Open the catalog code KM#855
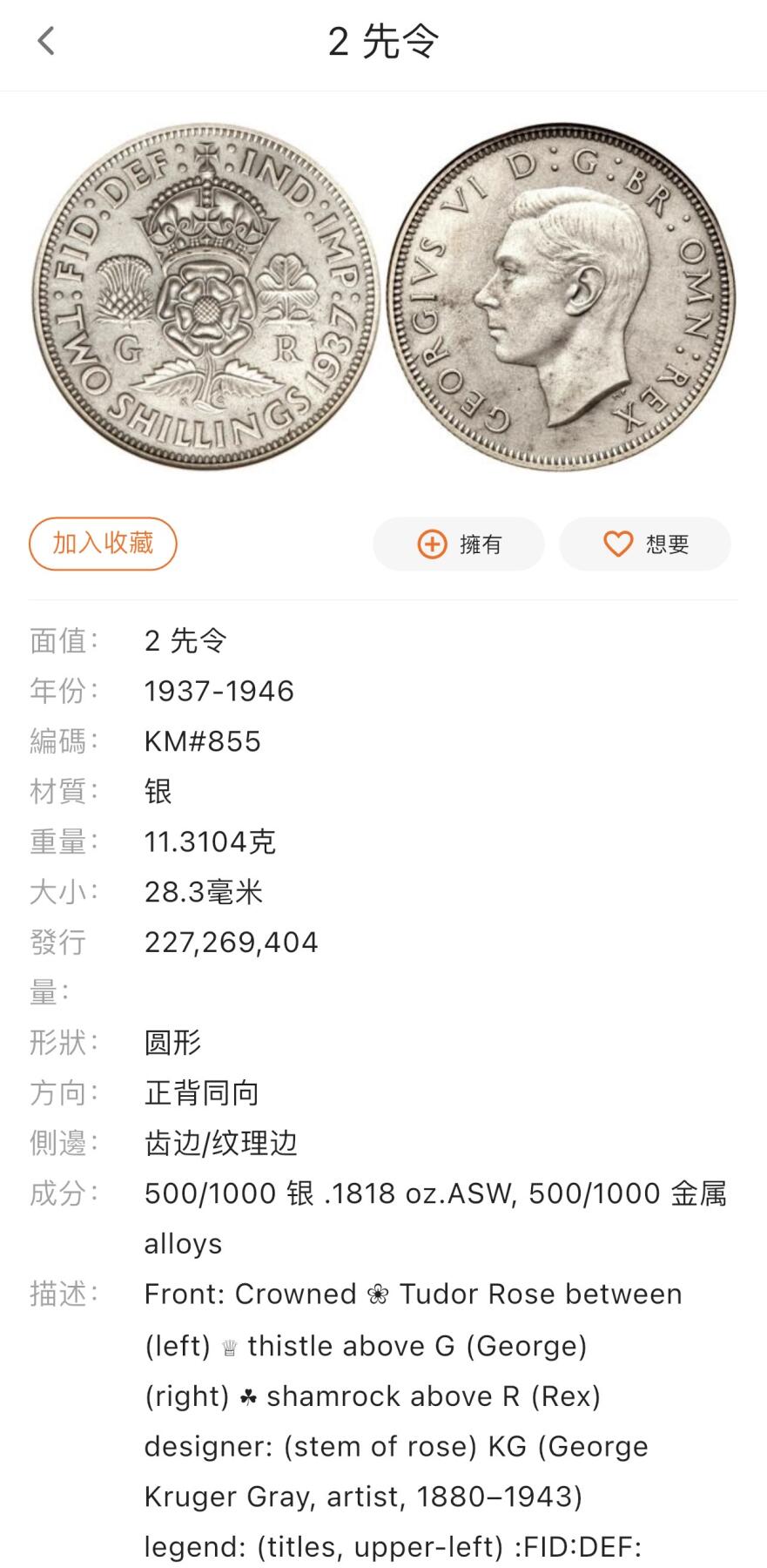 (x=203, y=740)
